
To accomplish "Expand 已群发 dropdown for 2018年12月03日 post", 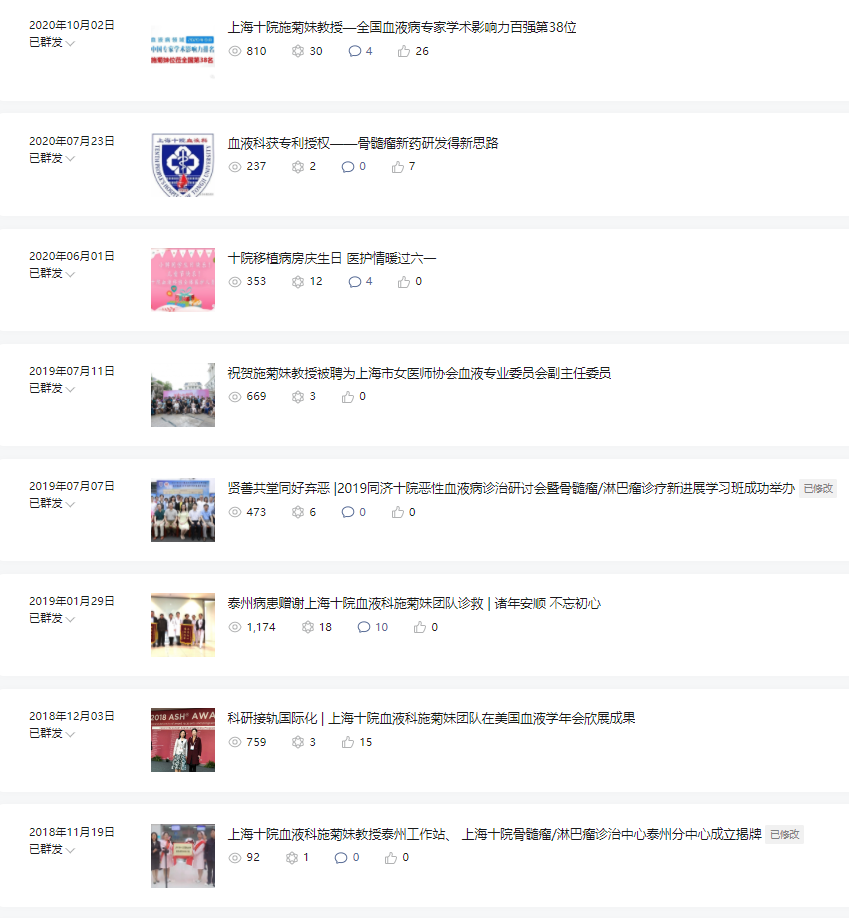I will click(x=71, y=734).
